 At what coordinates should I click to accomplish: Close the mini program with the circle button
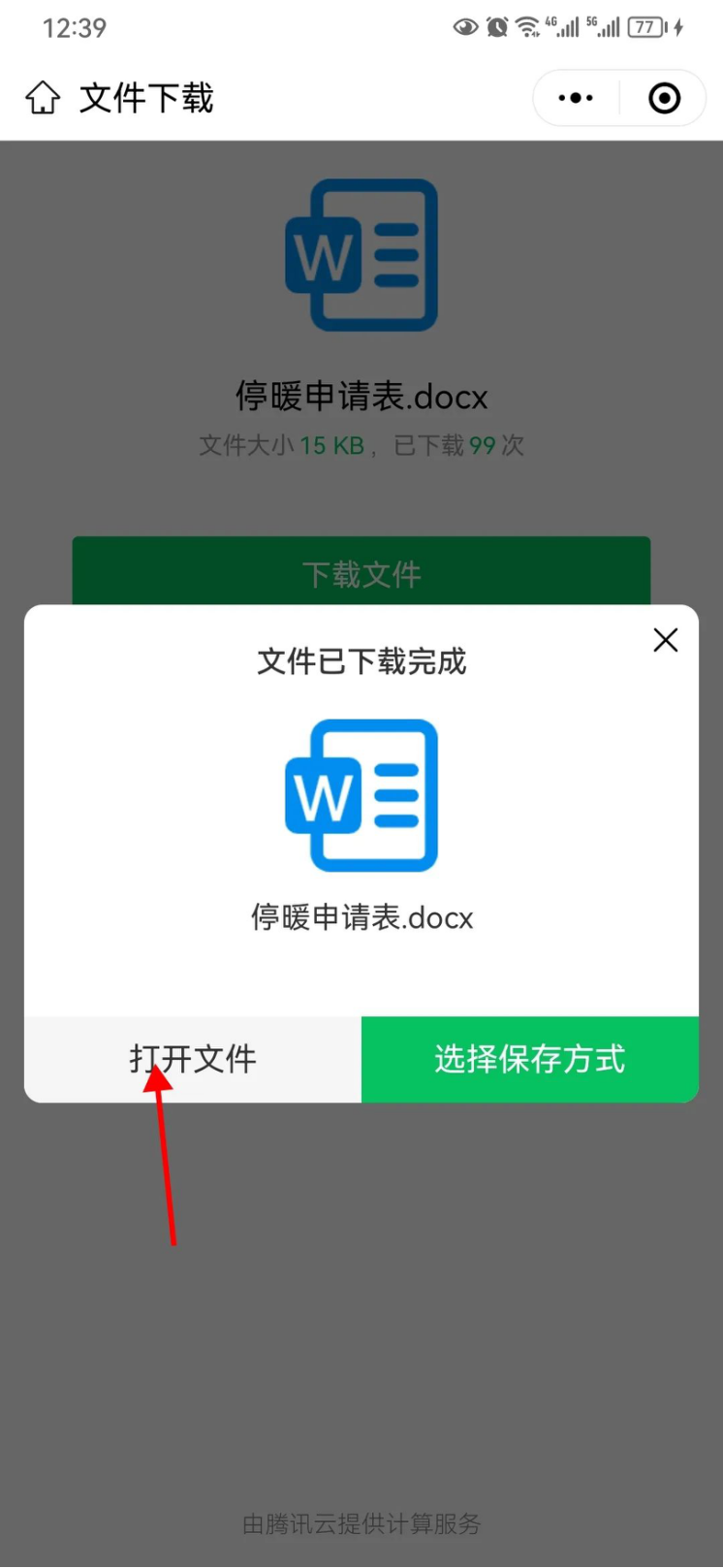664,98
